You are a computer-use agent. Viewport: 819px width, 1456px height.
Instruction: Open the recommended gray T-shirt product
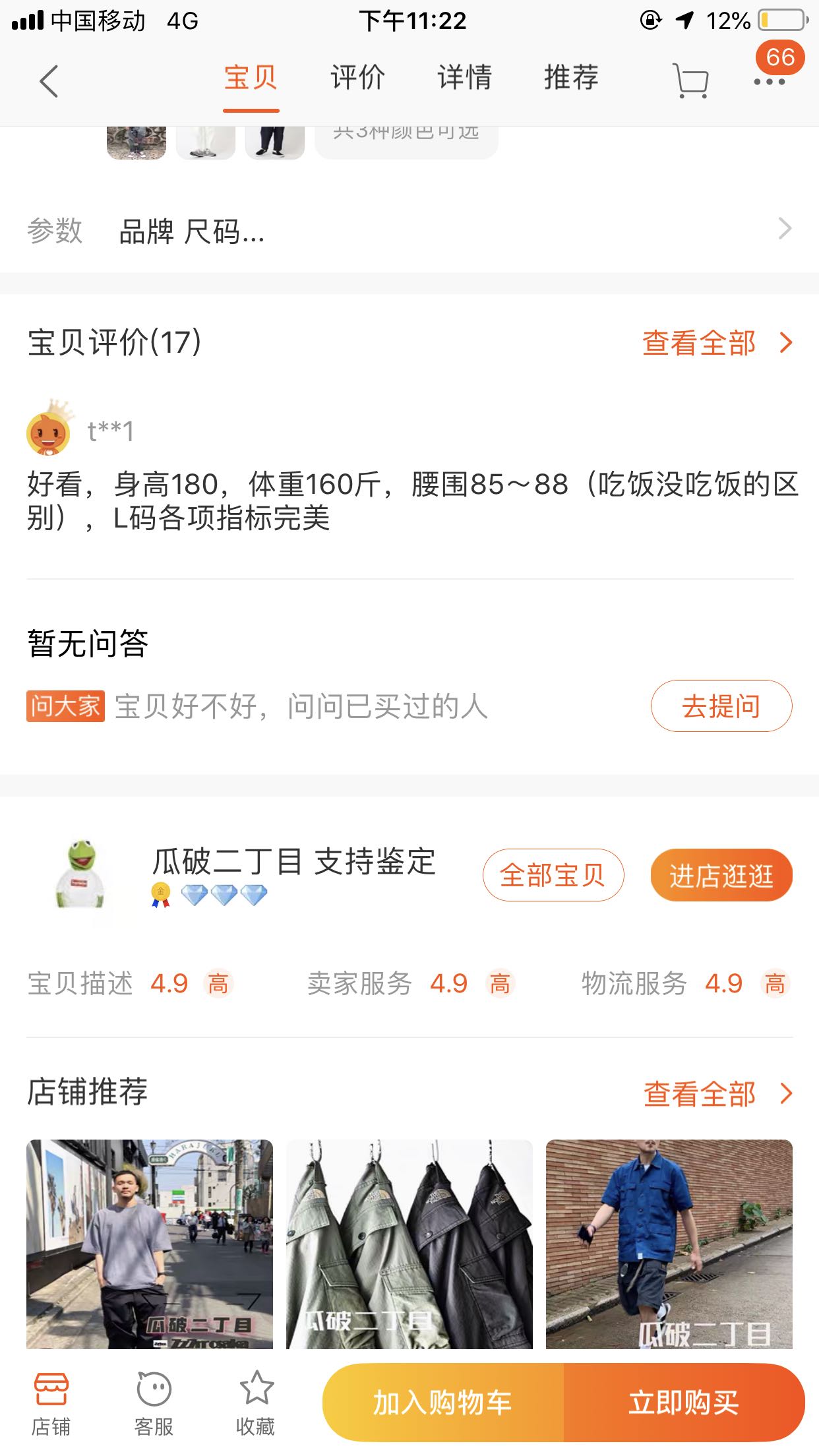pos(150,1243)
